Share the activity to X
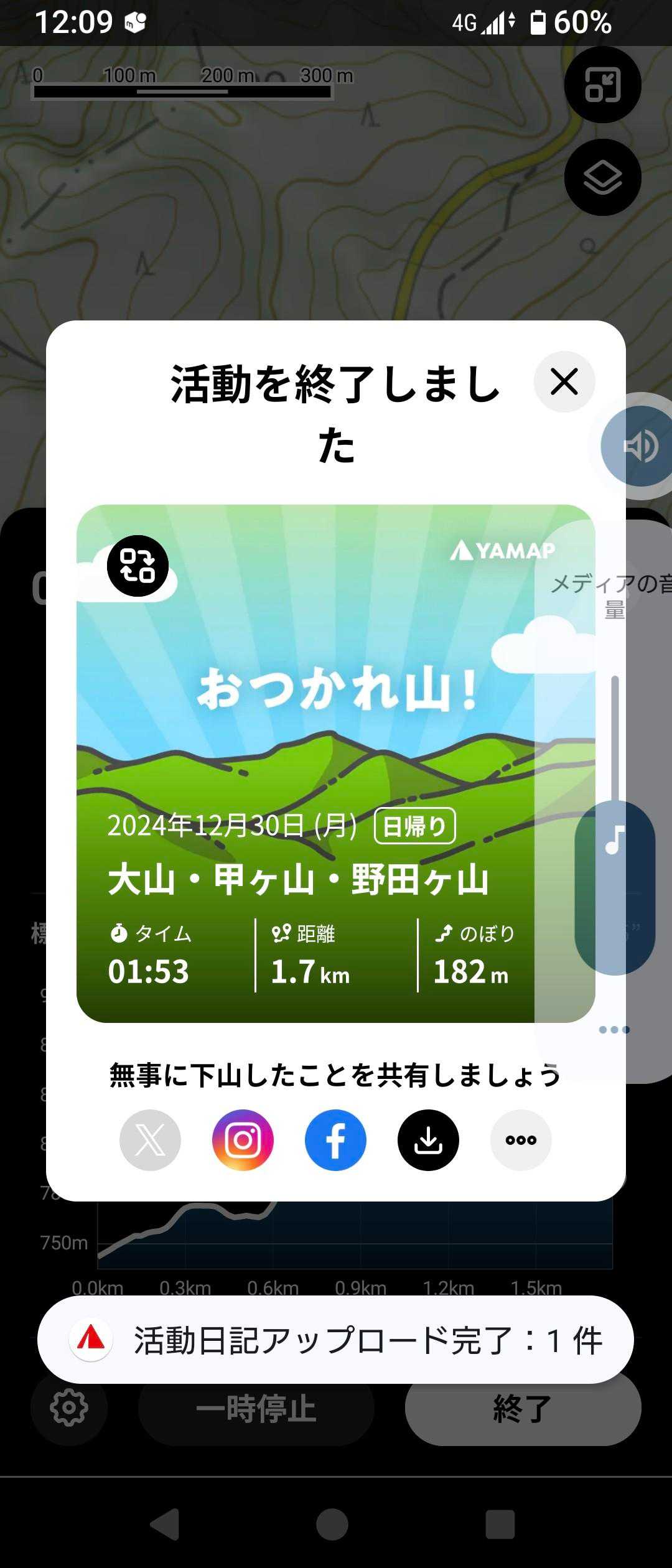 tap(150, 1140)
